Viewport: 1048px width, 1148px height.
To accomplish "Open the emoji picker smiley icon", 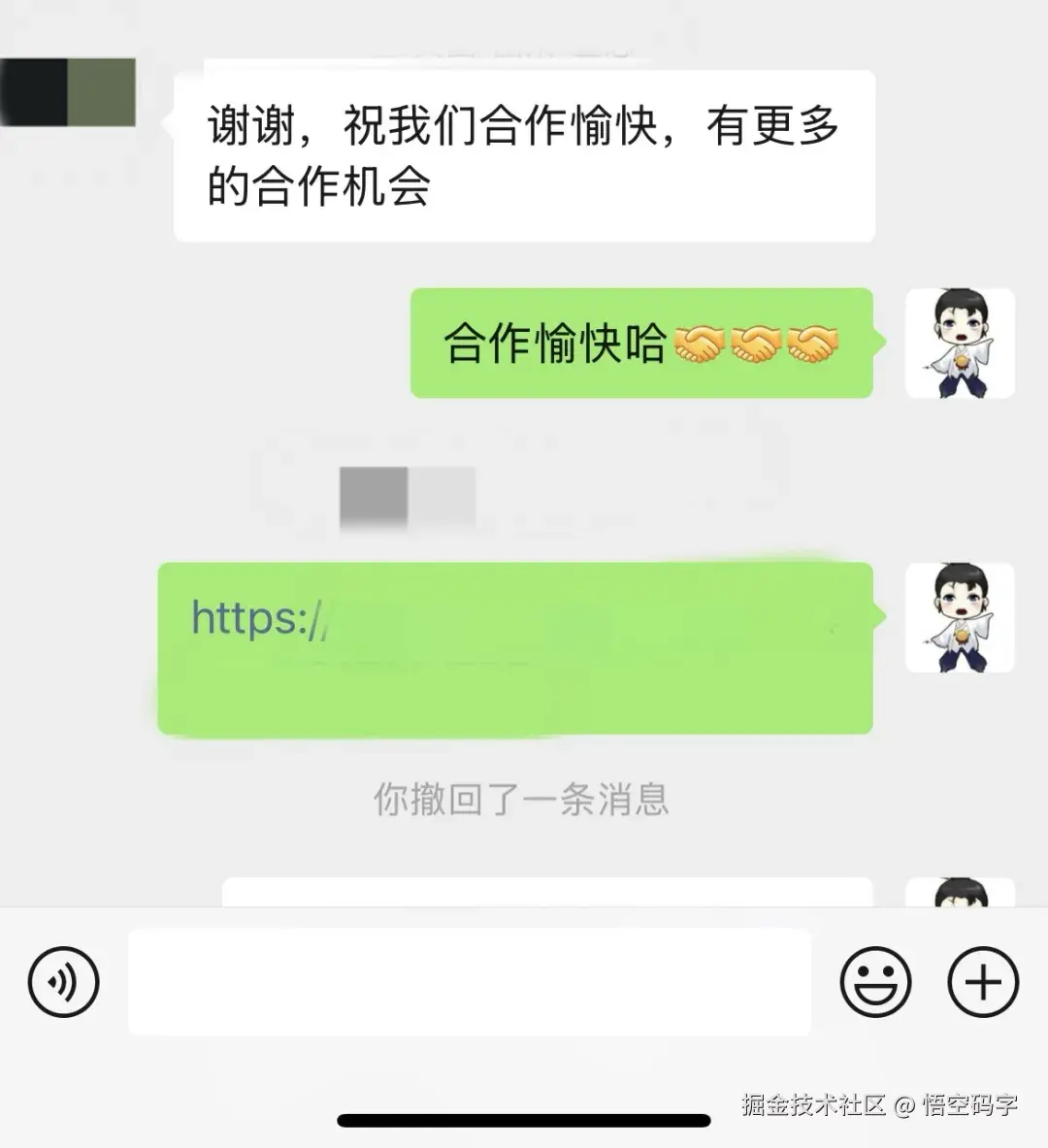I will pos(874,981).
